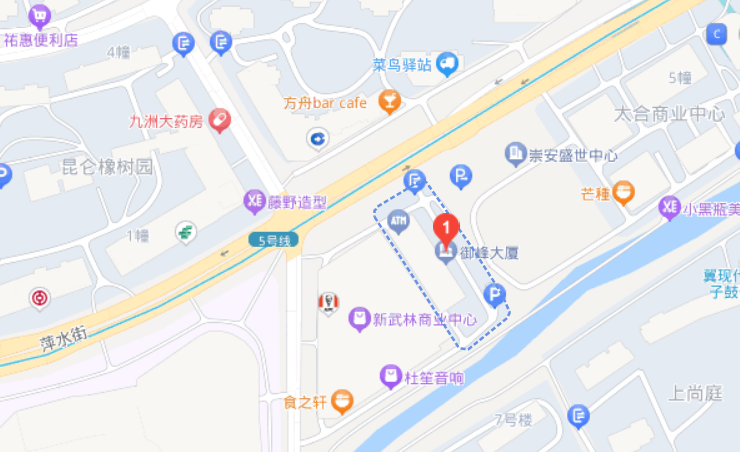Open the 崇安盛世中心 building marker
This screenshot has height=452, width=740.
pyautogui.click(x=516, y=154)
